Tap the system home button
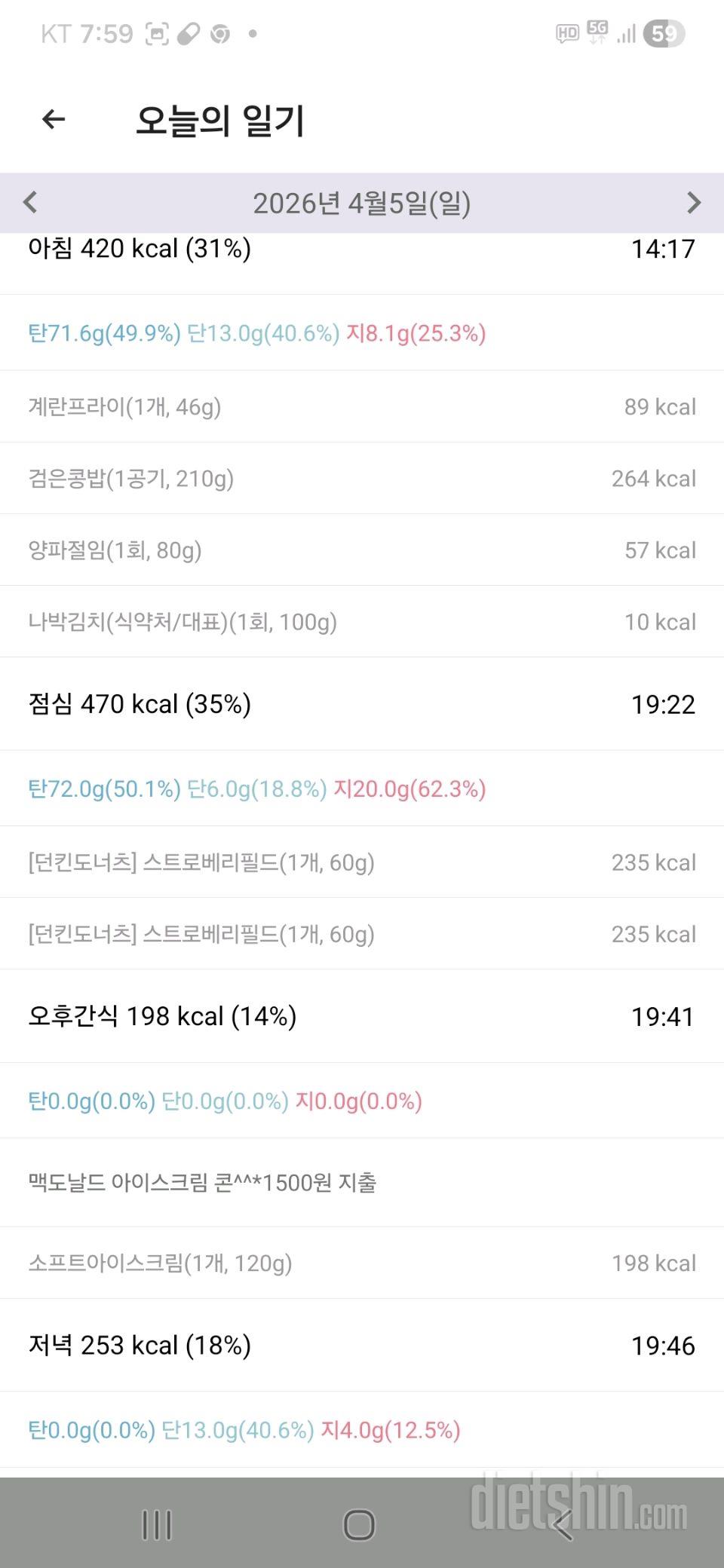The height and width of the screenshot is (1568, 724). pos(359,1524)
